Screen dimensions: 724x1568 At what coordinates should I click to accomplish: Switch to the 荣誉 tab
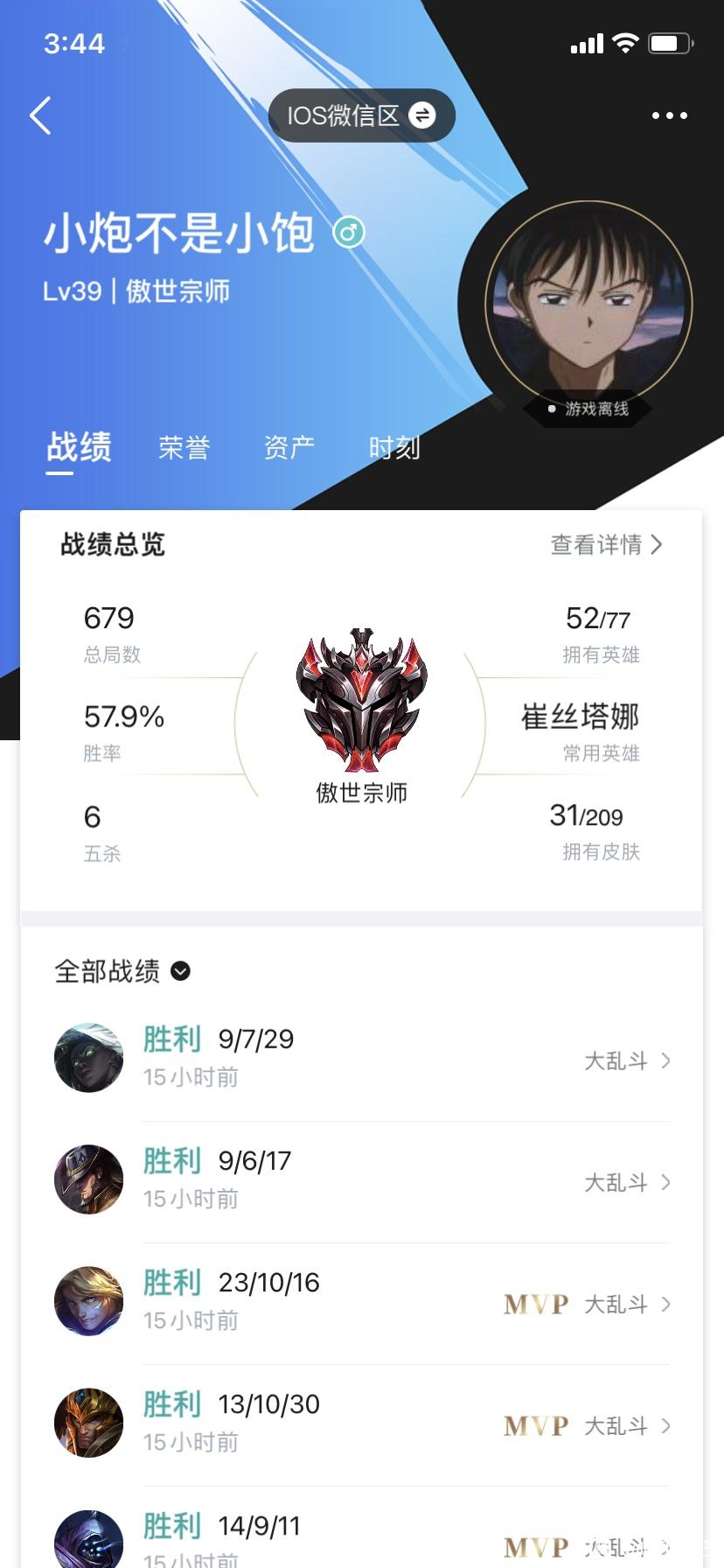(x=184, y=448)
